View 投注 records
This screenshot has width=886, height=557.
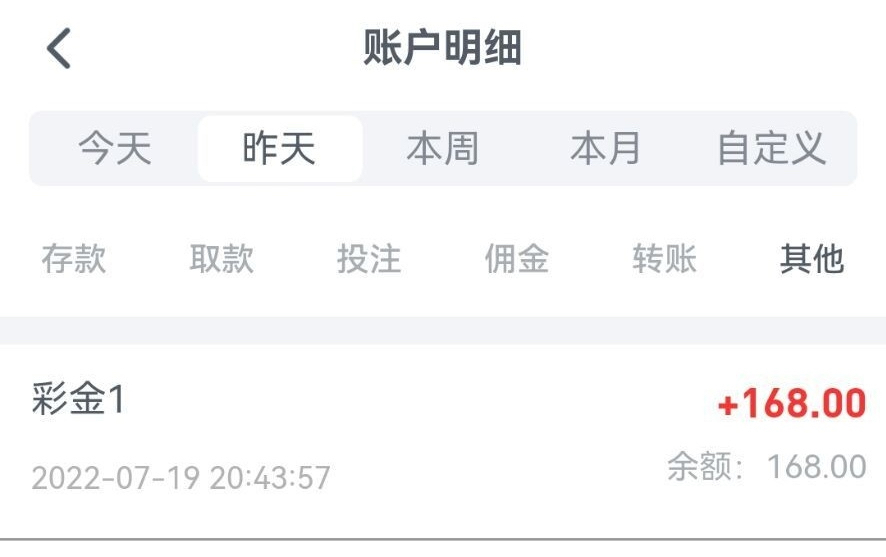click(369, 259)
